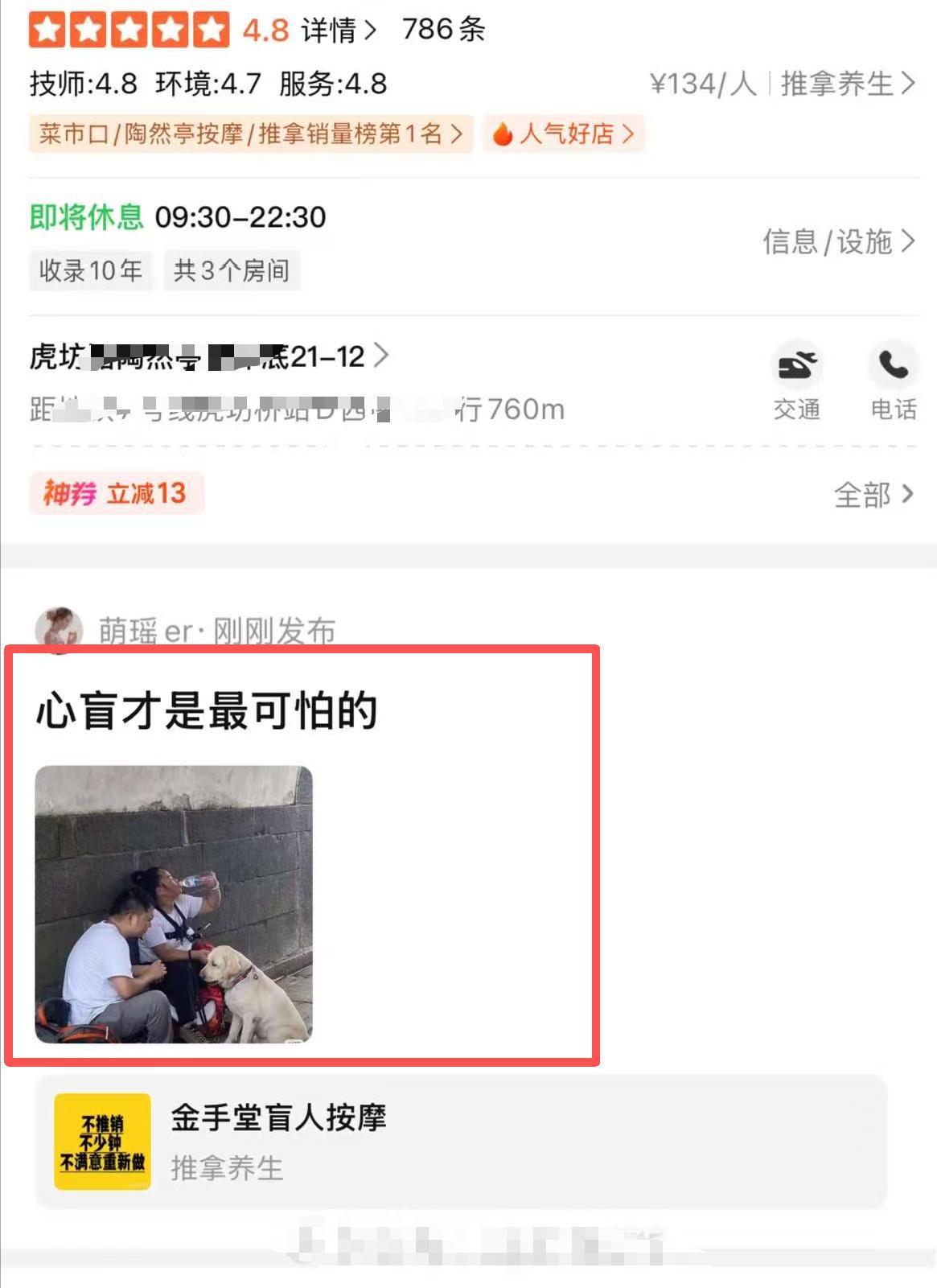Open 信息/设施 info page

click(839, 241)
